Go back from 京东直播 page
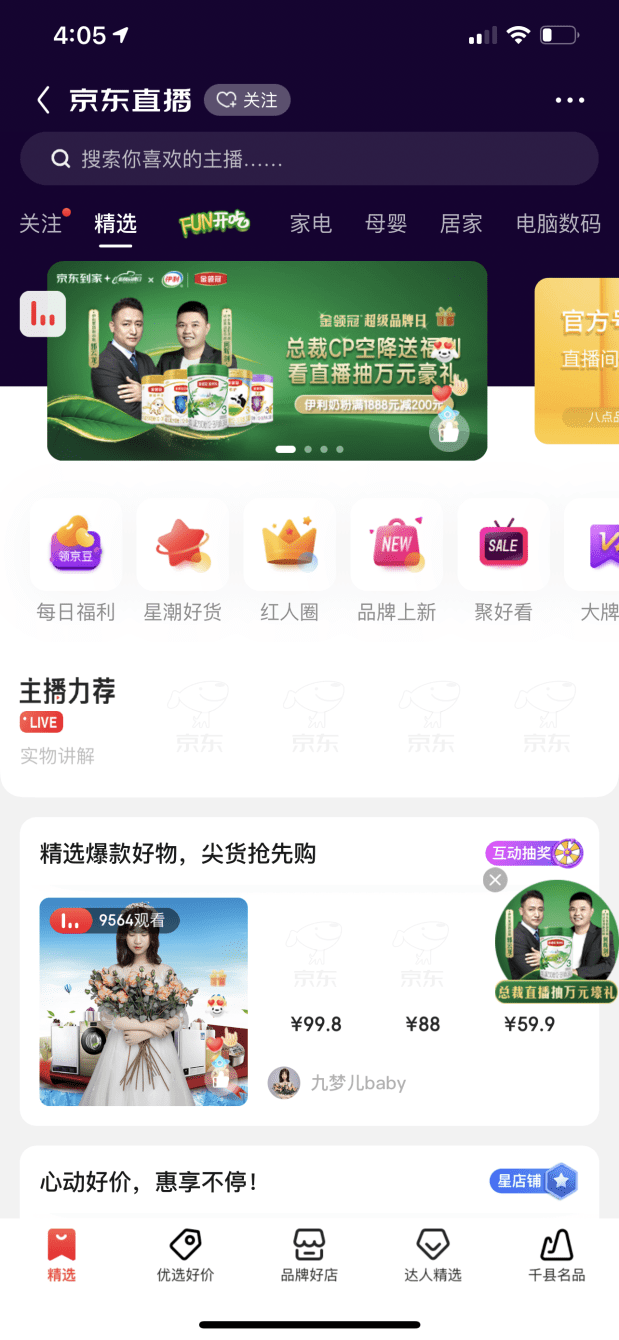619x1340 pixels. pyautogui.click(x=43, y=100)
